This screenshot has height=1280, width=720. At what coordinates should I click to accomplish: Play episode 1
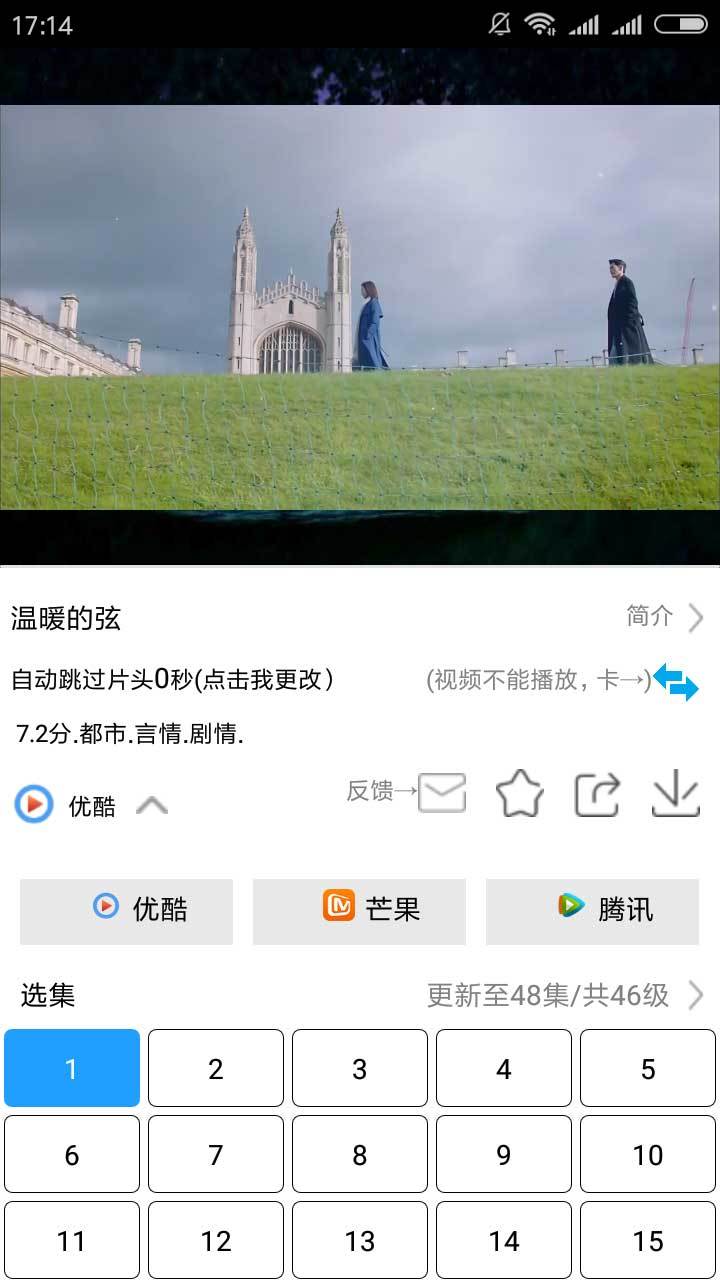point(72,1068)
